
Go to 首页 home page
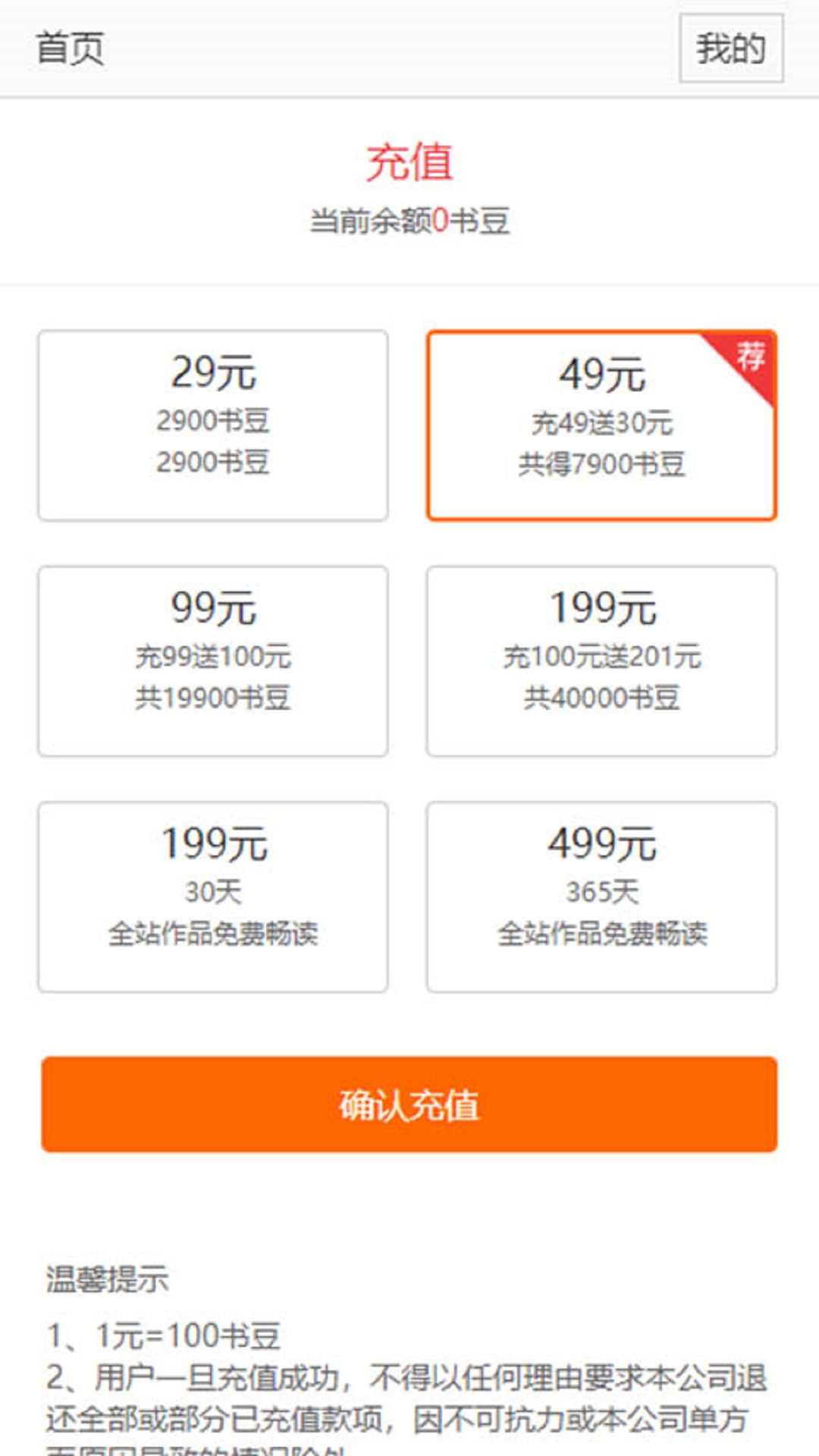tap(70, 49)
